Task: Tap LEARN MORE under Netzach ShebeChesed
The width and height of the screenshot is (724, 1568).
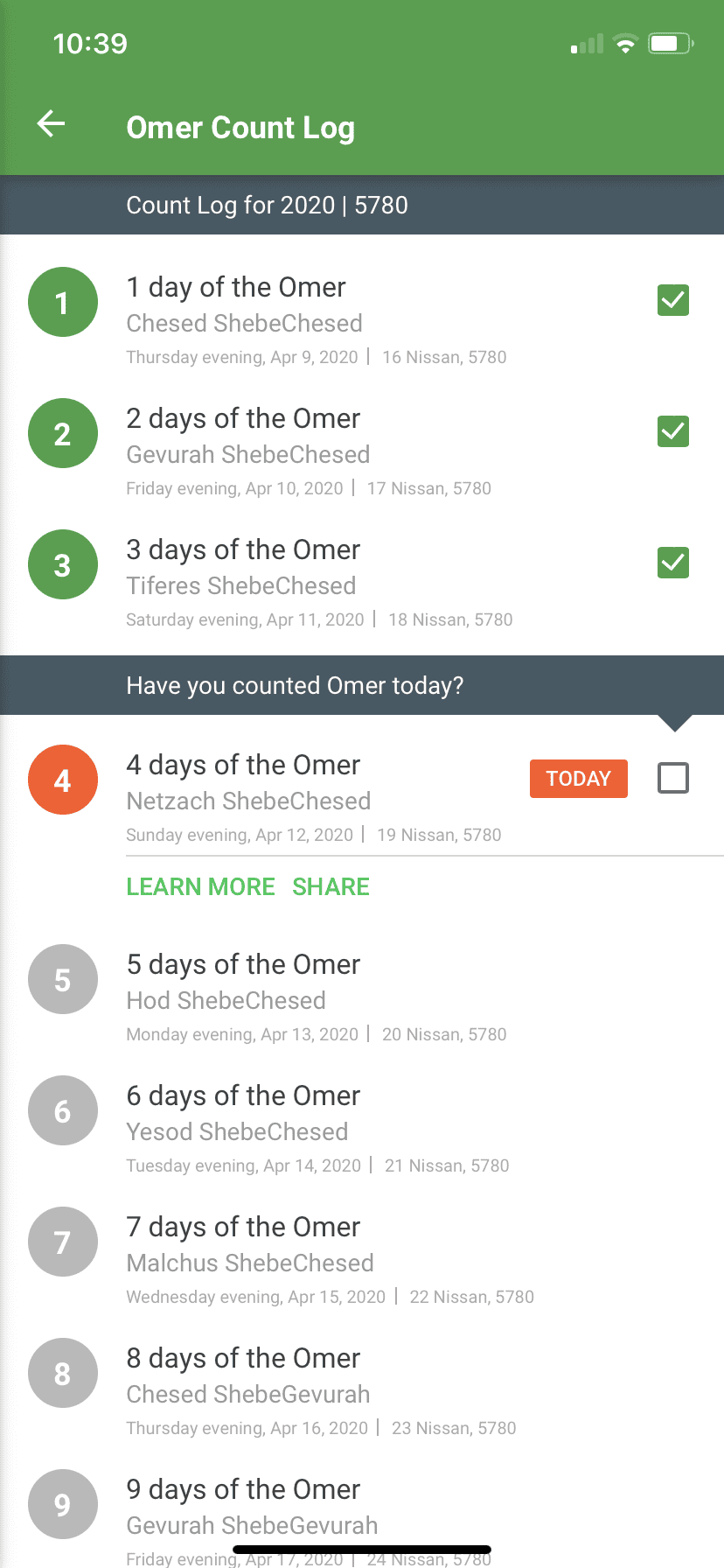Action: 201,886
